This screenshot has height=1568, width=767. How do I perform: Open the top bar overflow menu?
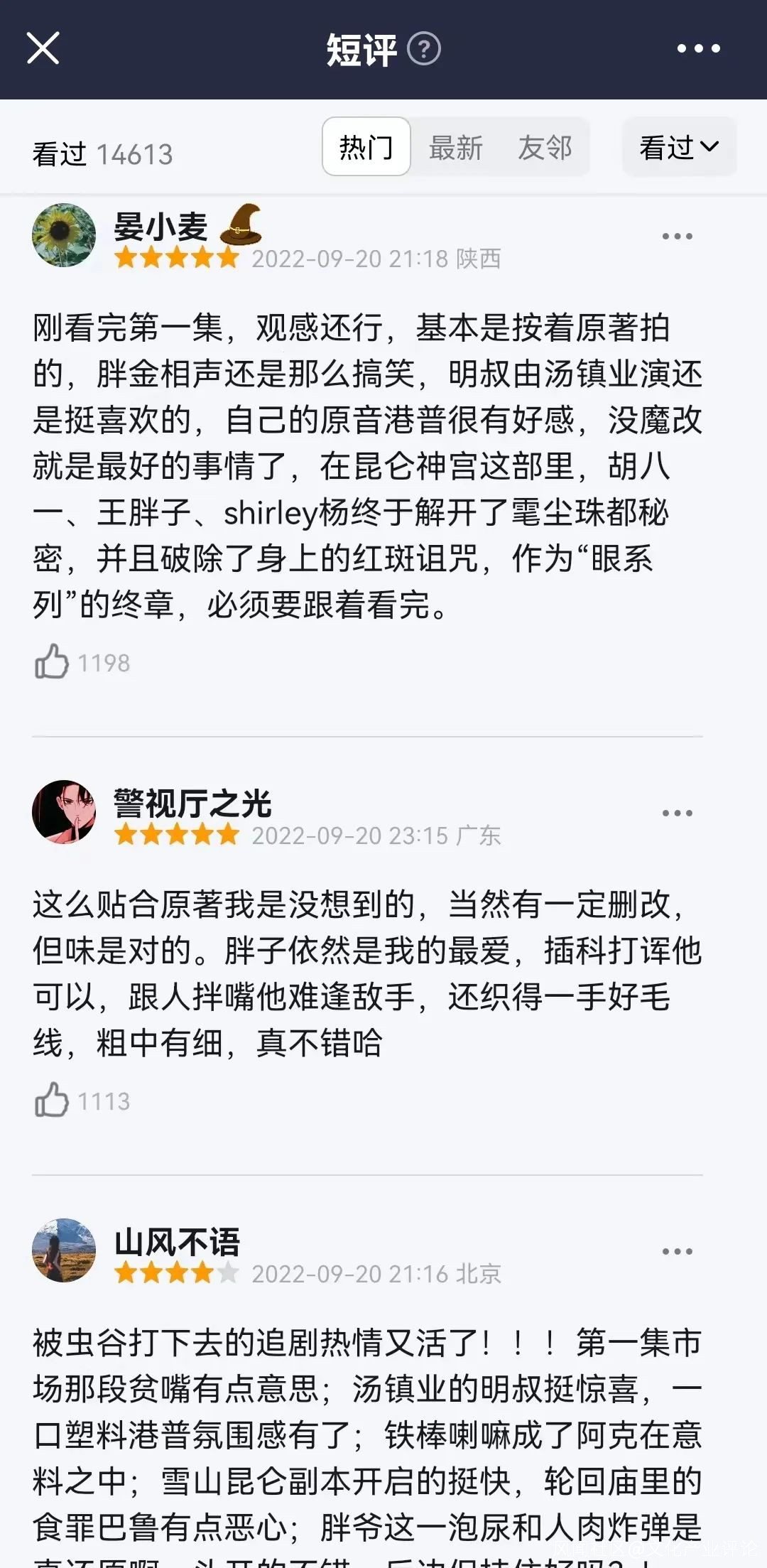(x=697, y=48)
